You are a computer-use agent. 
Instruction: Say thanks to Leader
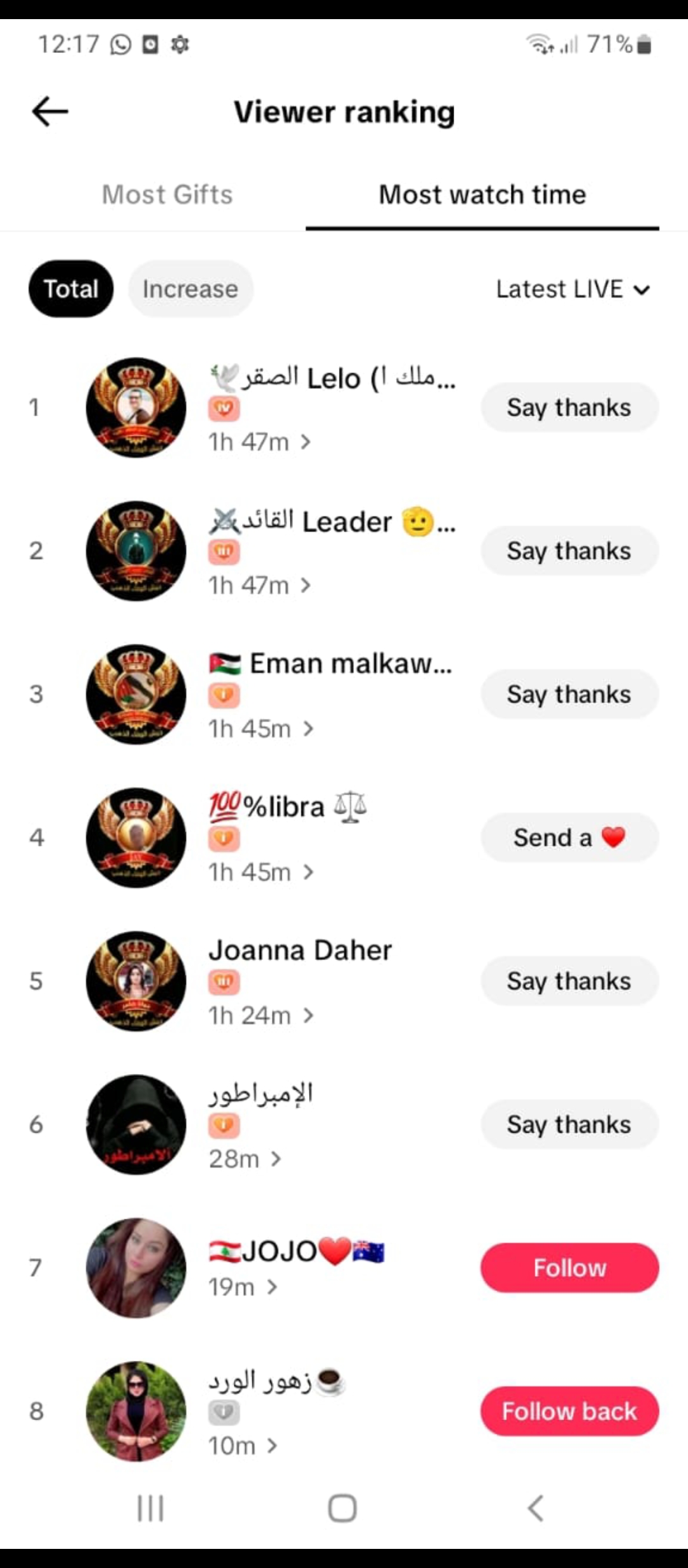coord(569,551)
